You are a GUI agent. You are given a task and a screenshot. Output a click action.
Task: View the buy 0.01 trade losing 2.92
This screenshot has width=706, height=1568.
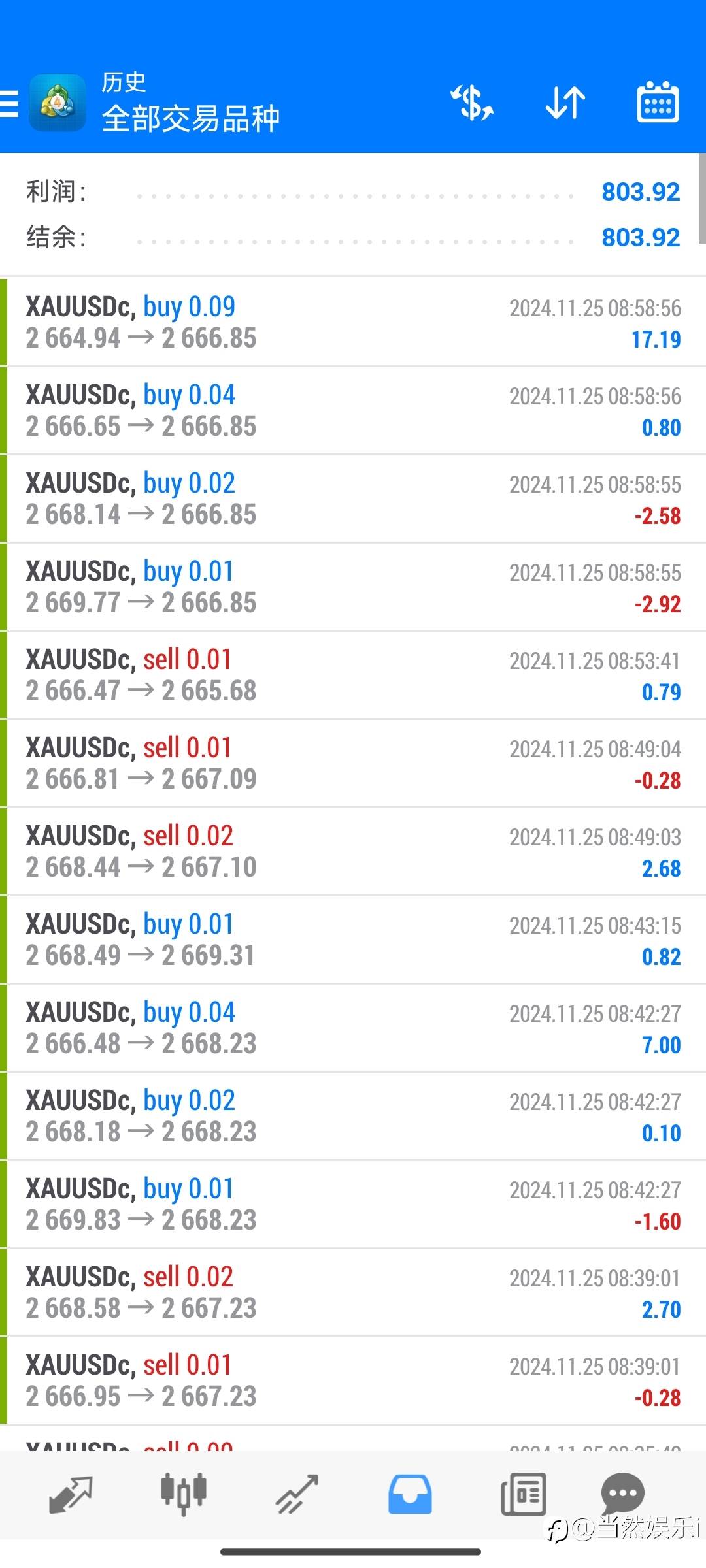(353, 587)
